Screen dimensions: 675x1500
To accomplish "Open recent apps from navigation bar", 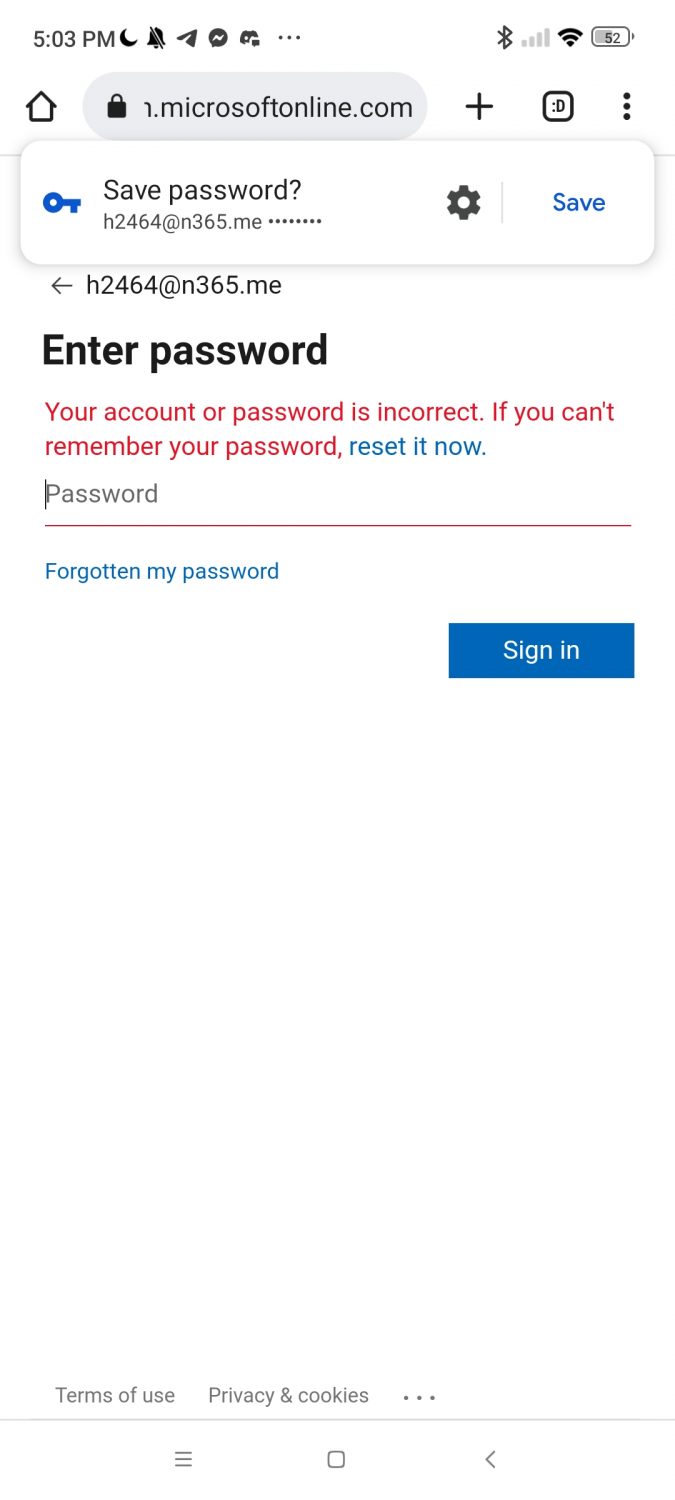I will [183, 1459].
